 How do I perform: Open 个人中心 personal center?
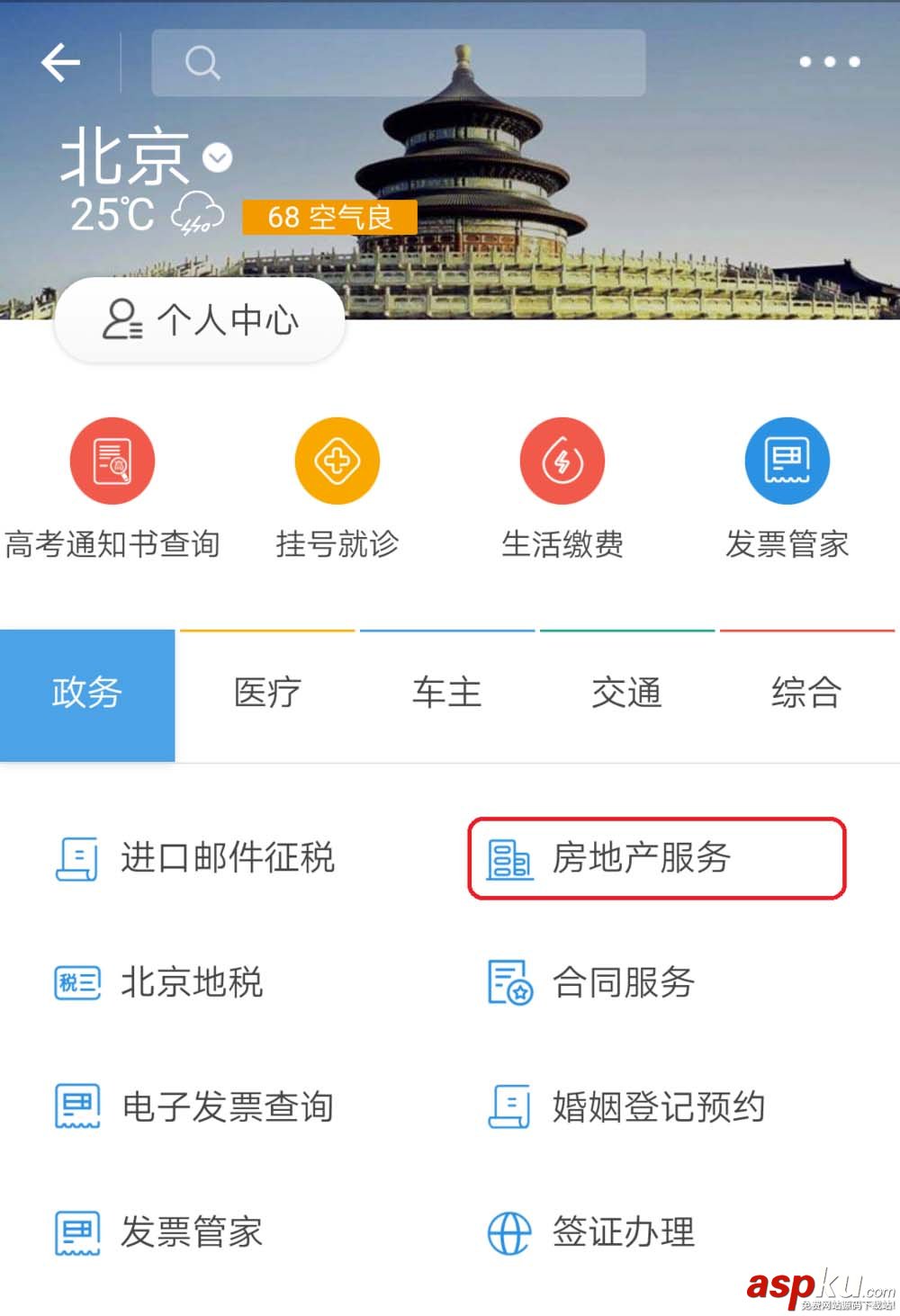tap(200, 319)
